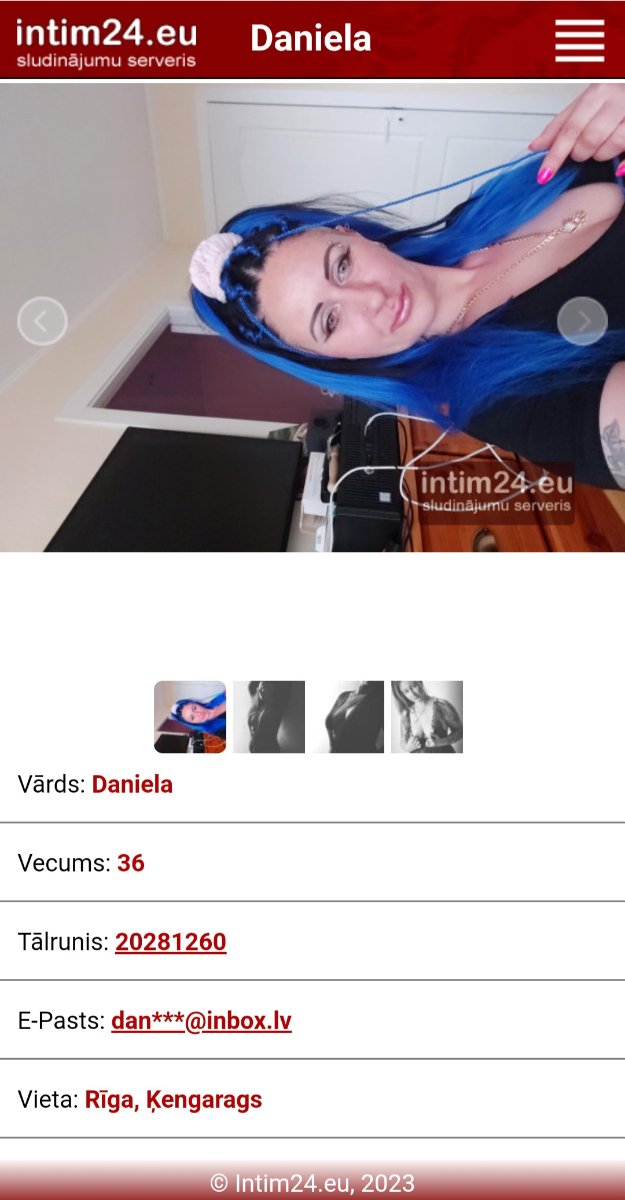Select the first color thumbnail
This screenshot has height=1200, width=625.
(190, 717)
